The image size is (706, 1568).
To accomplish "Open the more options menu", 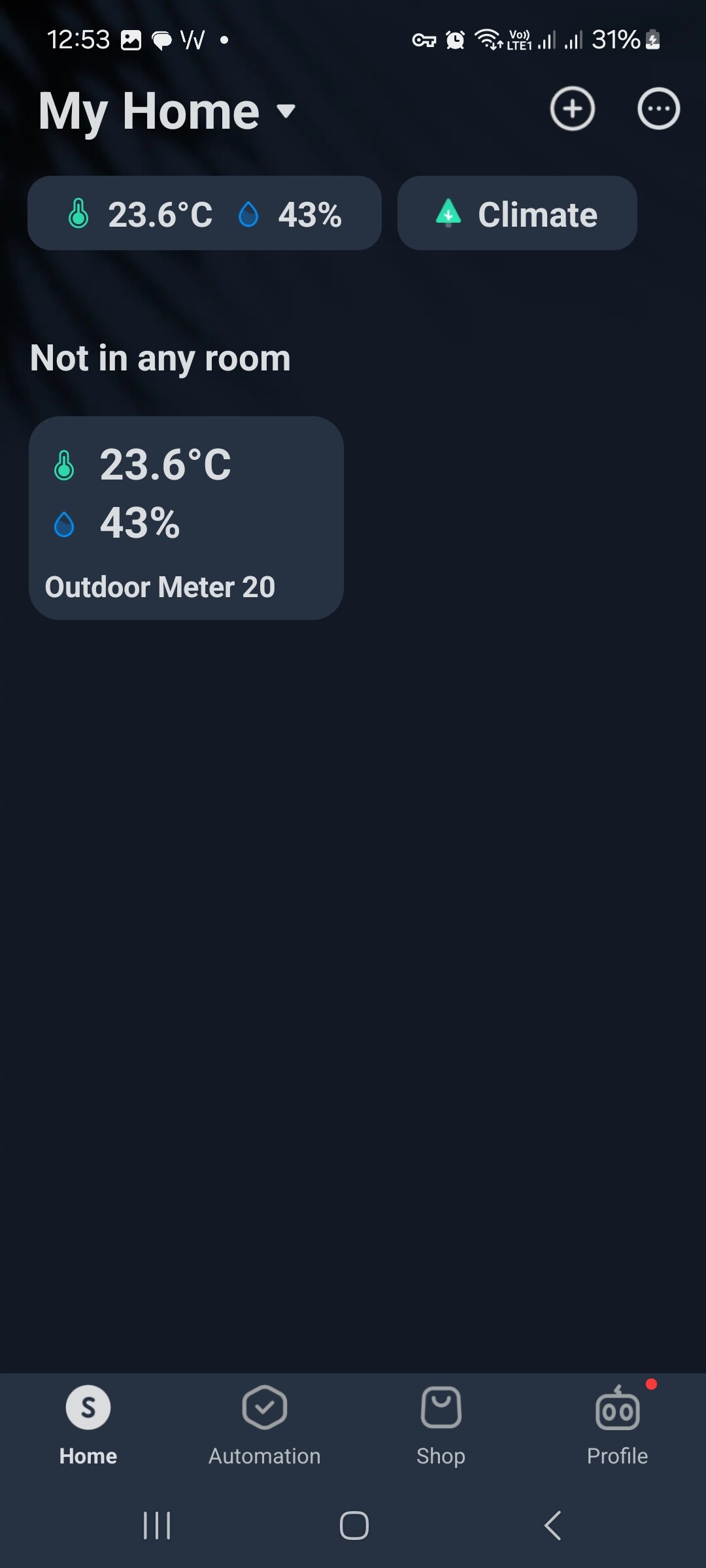I will tap(658, 108).
